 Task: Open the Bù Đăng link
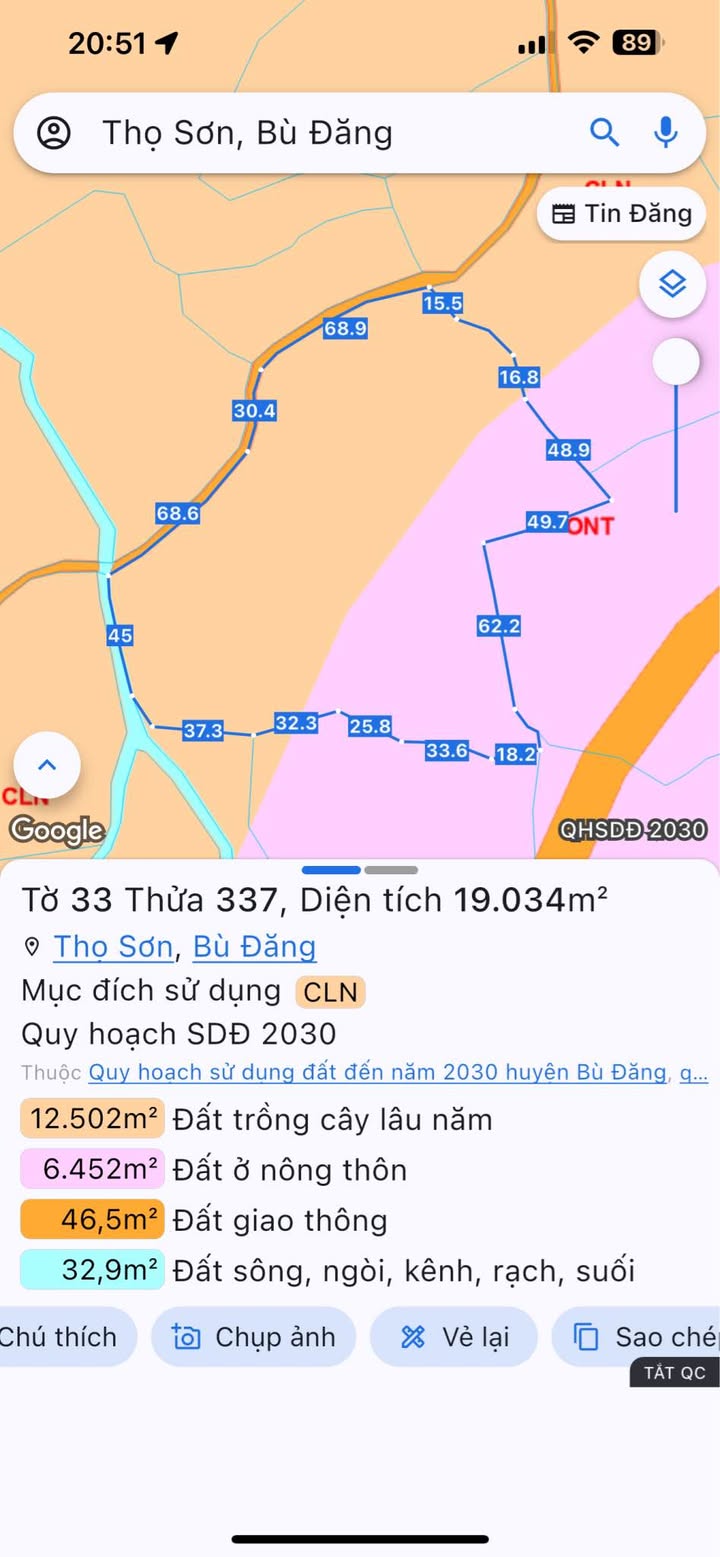point(254,946)
